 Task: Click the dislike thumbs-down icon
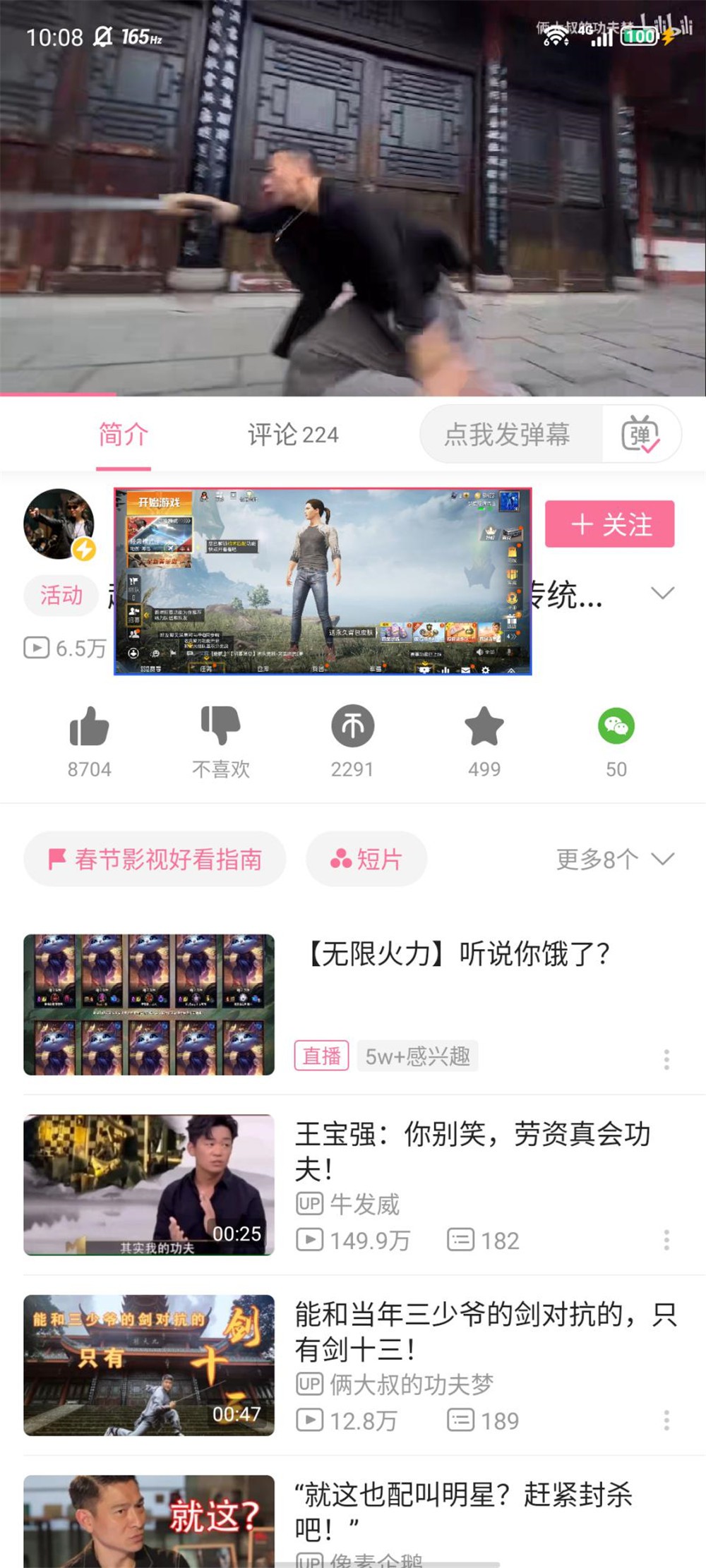point(221,725)
